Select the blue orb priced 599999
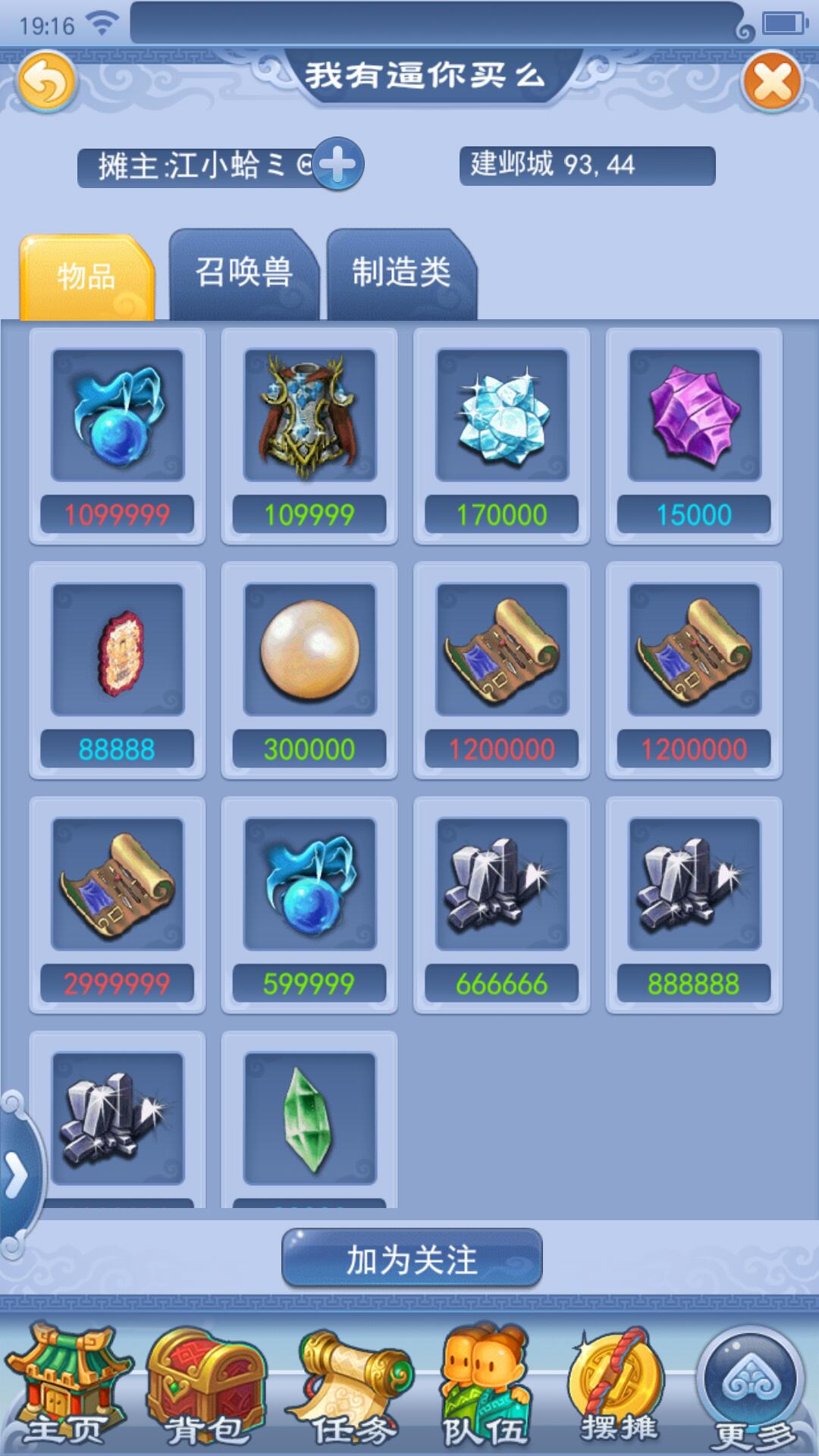This screenshot has width=819, height=1456. [x=309, y=884]
